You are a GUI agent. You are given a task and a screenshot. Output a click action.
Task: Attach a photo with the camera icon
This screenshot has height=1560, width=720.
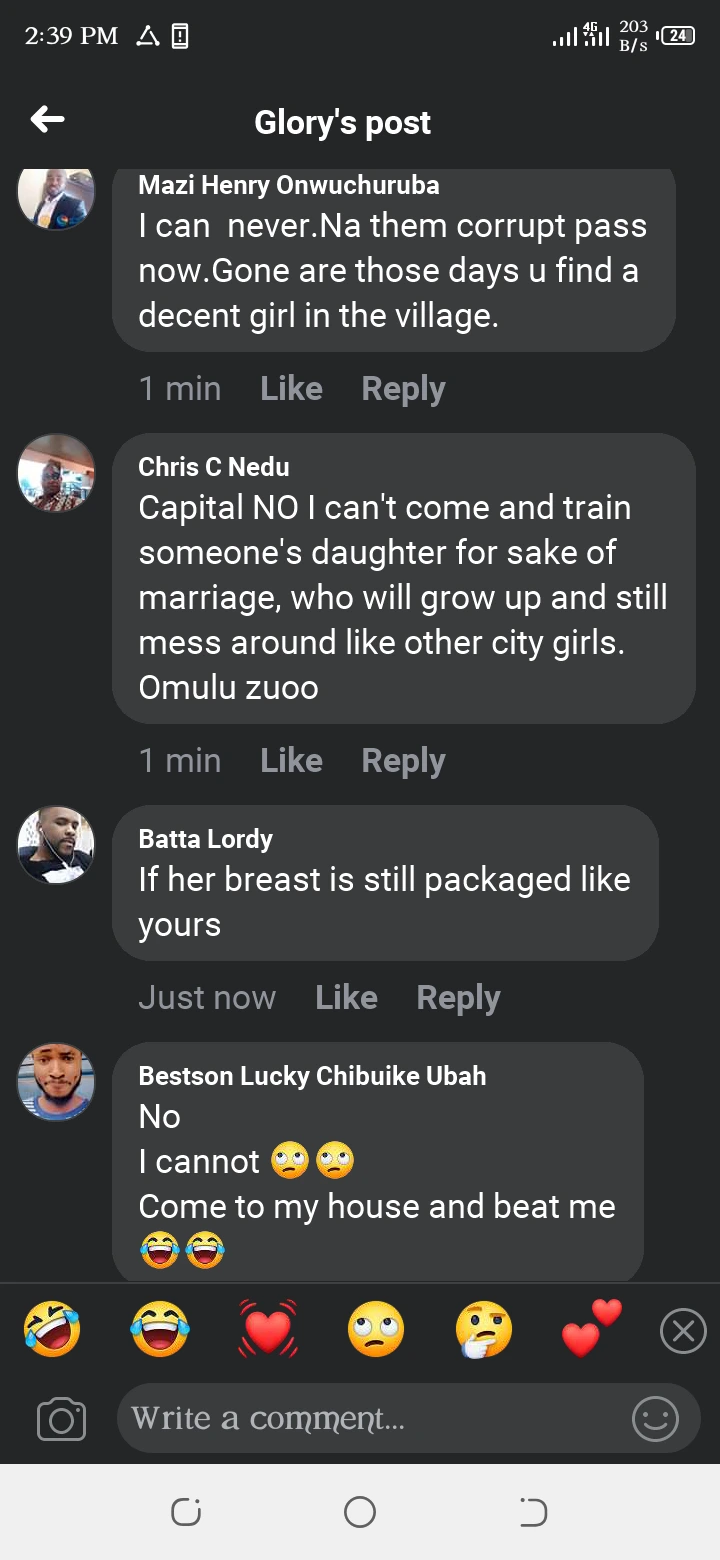tap(61, 1419)
